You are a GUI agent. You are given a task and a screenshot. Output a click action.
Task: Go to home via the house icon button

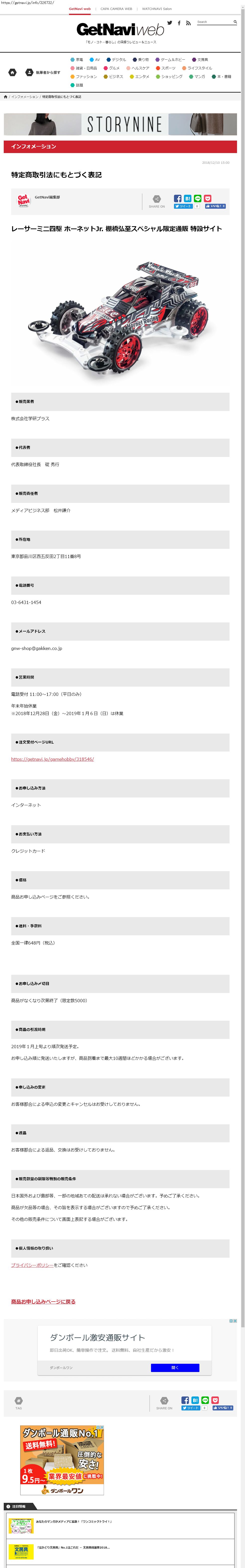click(12, 72)
